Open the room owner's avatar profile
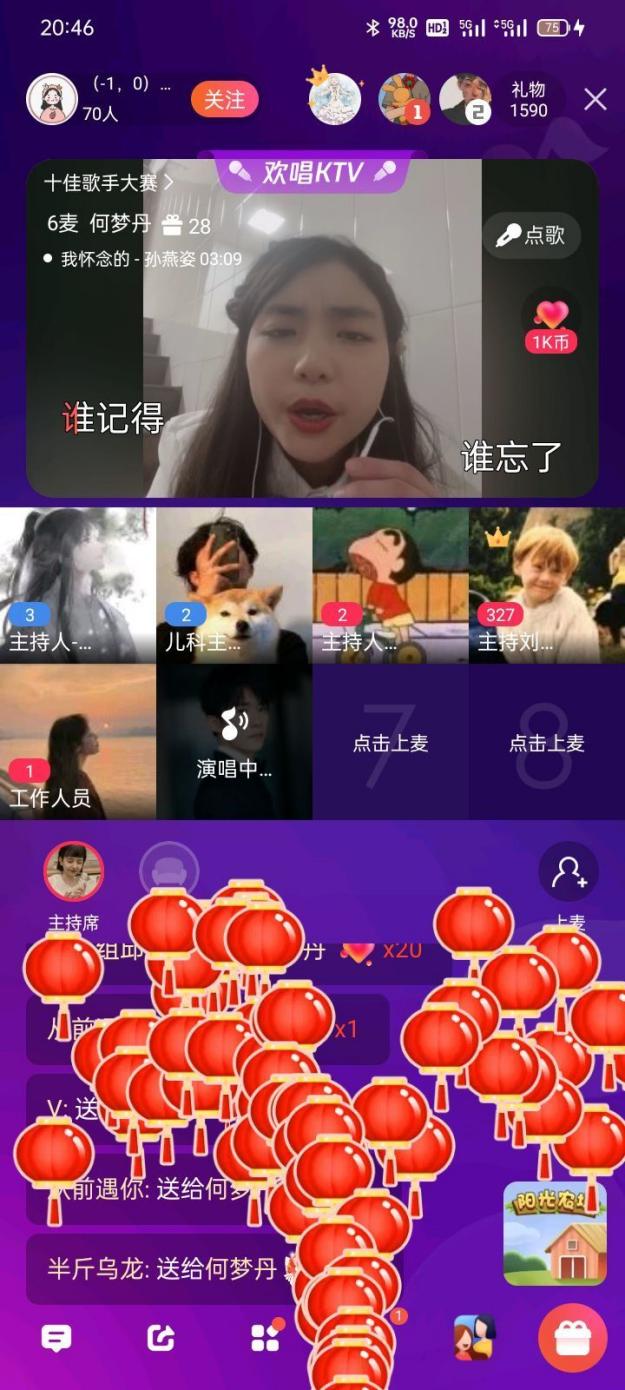The width and height of the screenshot is (625, 1390). coord(51,100)
